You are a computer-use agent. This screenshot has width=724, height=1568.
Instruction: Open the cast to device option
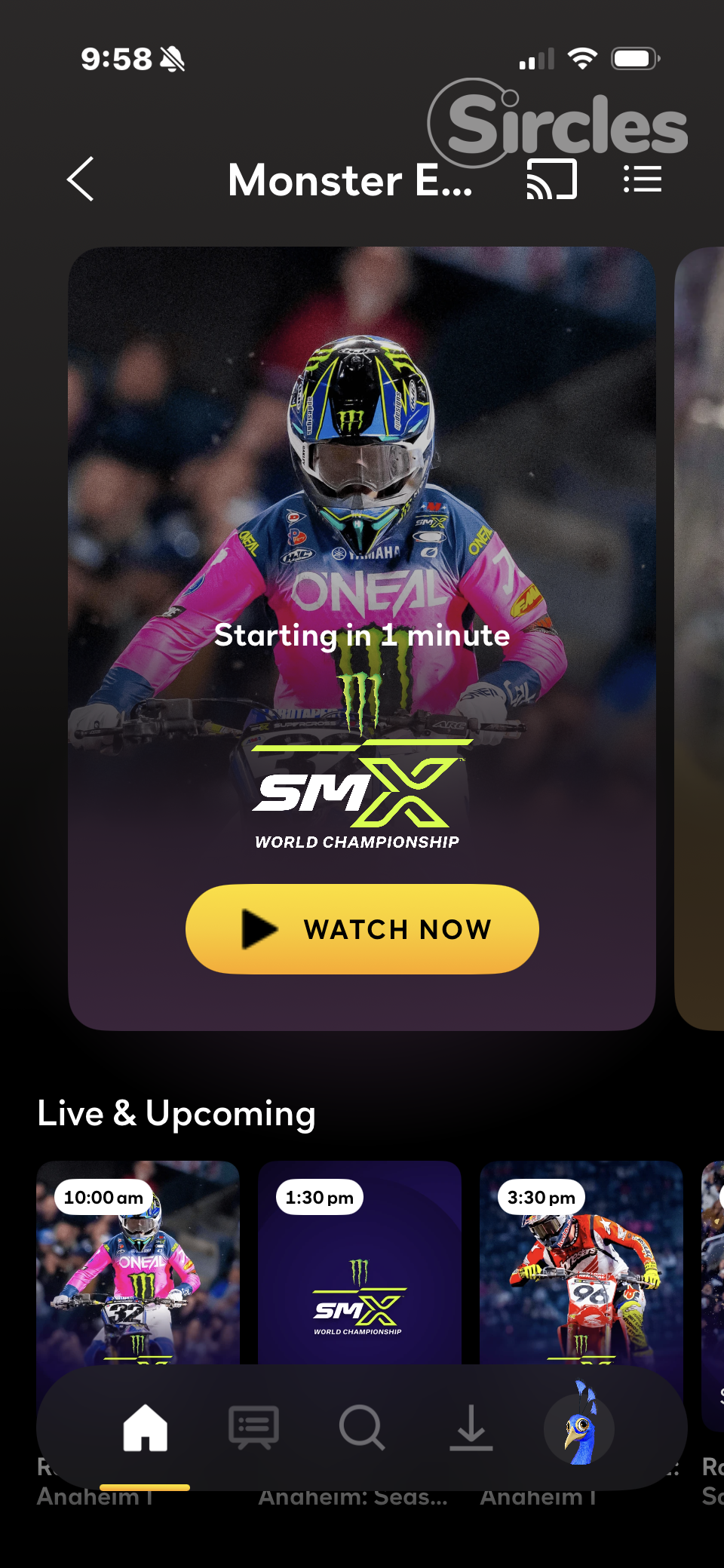[x=551, y=180]
